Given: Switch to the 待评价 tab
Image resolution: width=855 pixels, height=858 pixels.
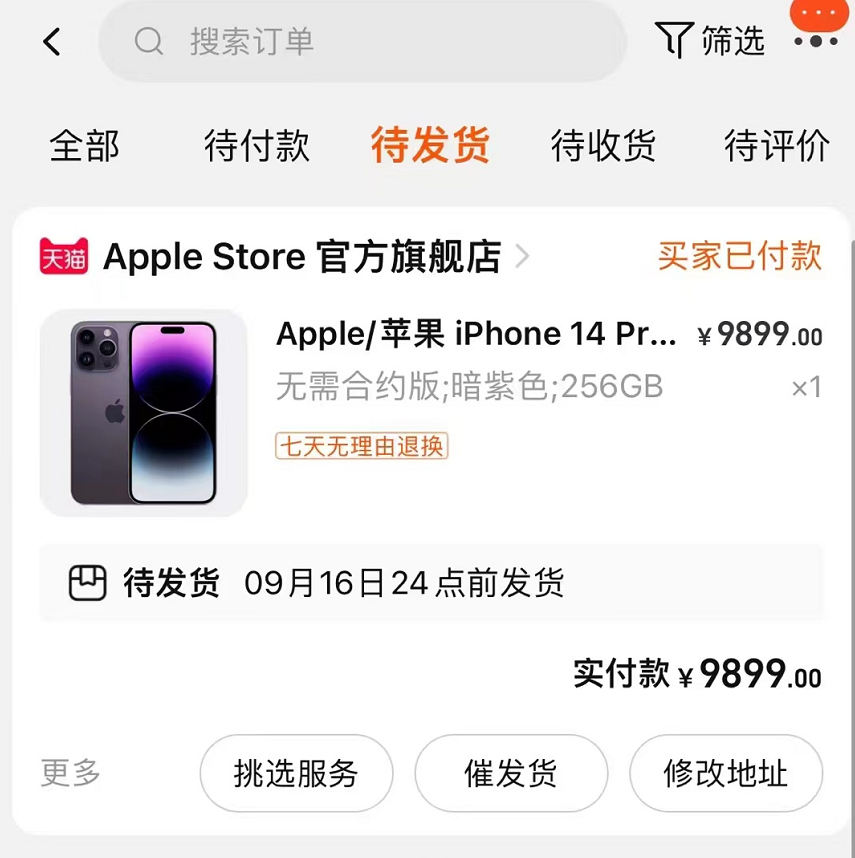Looking at the screenshot, I should pyautogui.click(x=776, y=146).
